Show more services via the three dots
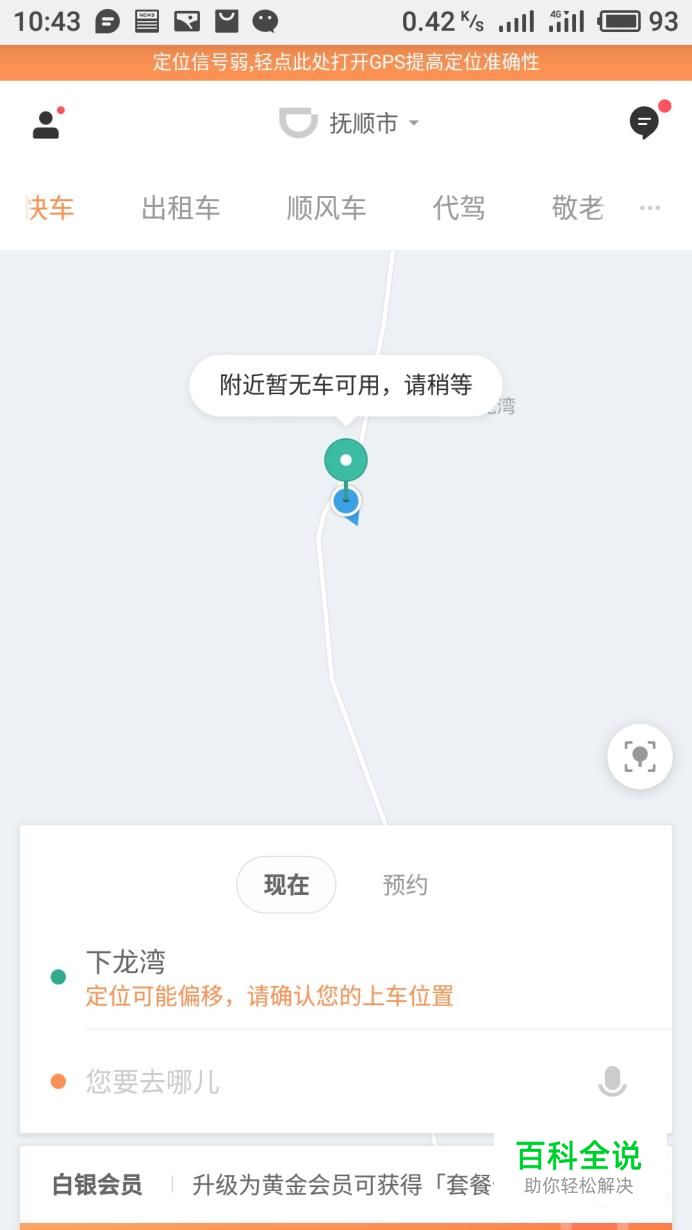The width and height of the screenshot is (692, 1230). pos(650,208)
